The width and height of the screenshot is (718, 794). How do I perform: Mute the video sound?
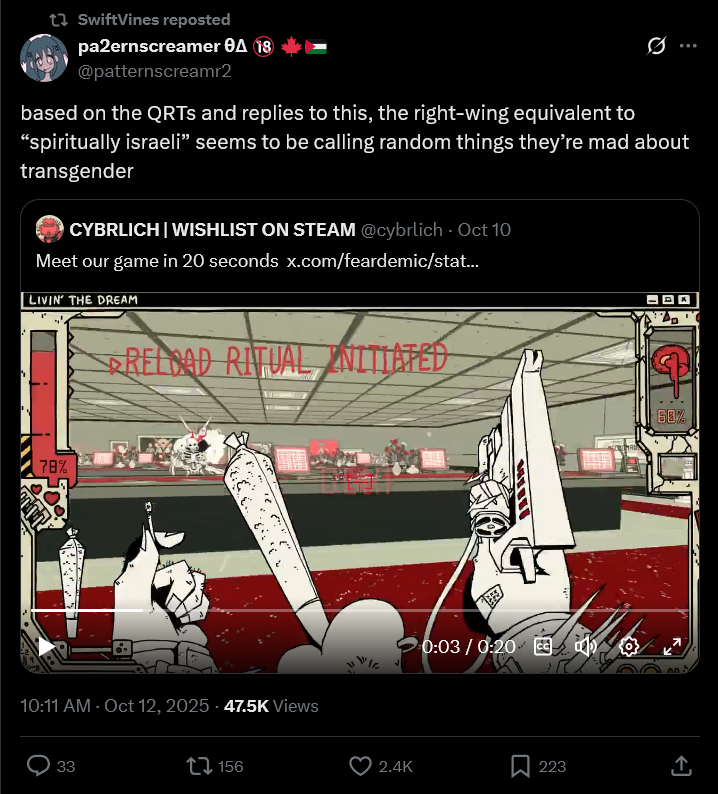pyautogui.click(x=586, y=646)
